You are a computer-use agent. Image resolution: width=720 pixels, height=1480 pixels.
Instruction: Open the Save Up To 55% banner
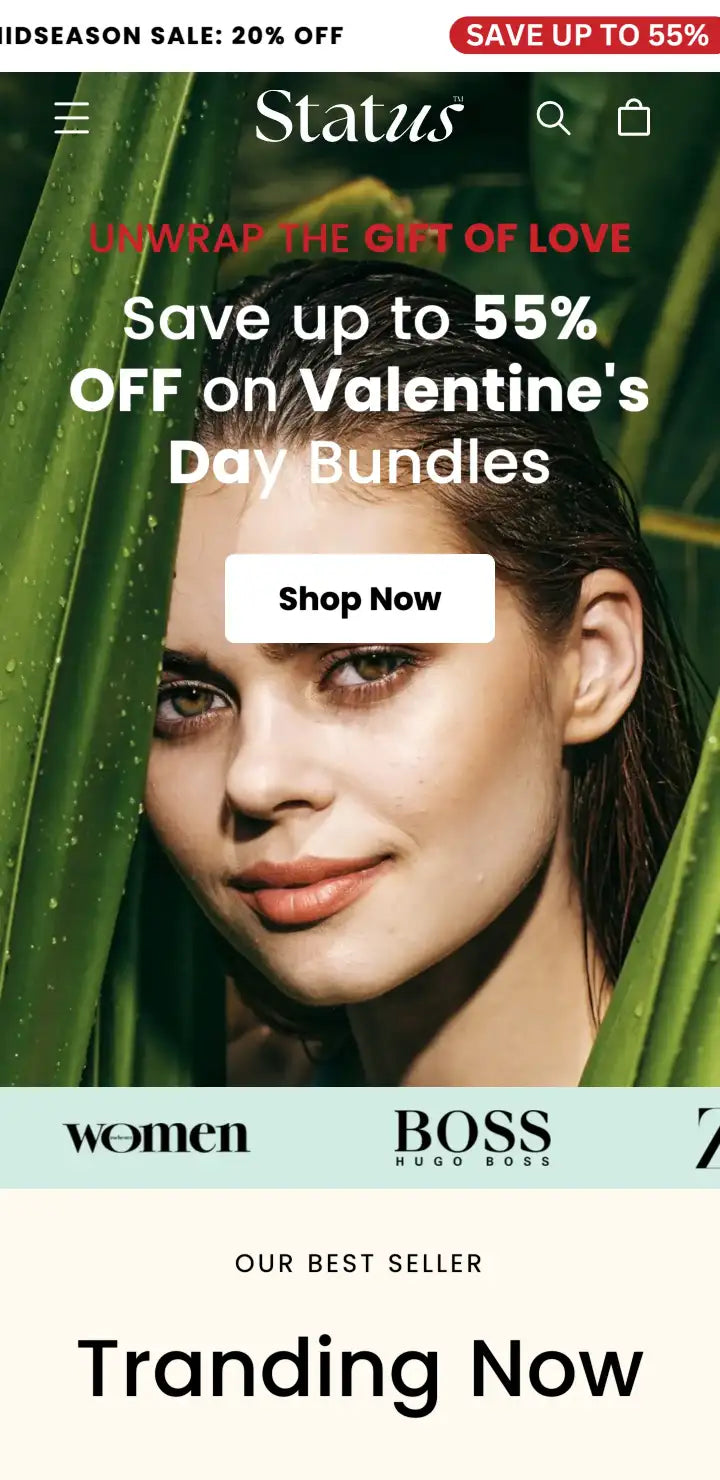point(586,35)
